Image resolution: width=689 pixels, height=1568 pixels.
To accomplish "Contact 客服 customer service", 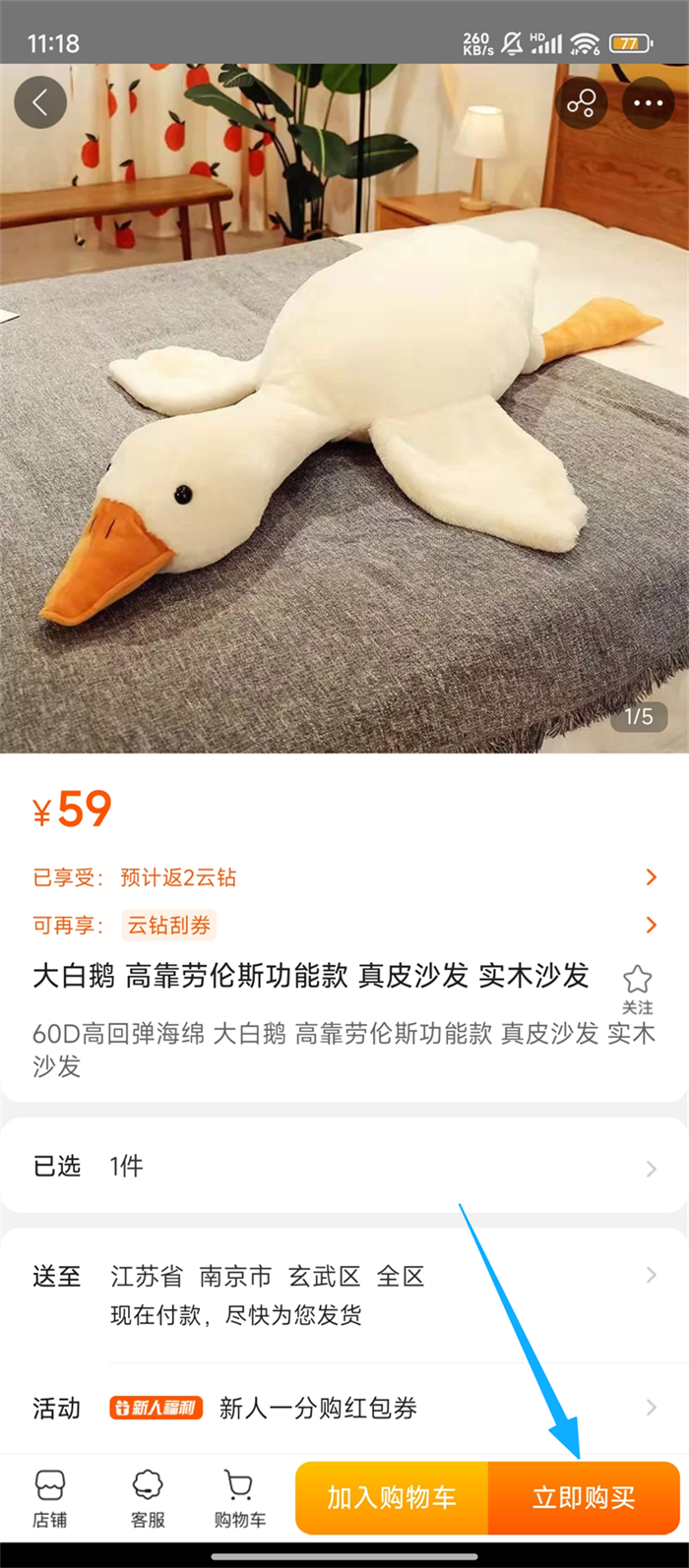I will (148, 1499).
